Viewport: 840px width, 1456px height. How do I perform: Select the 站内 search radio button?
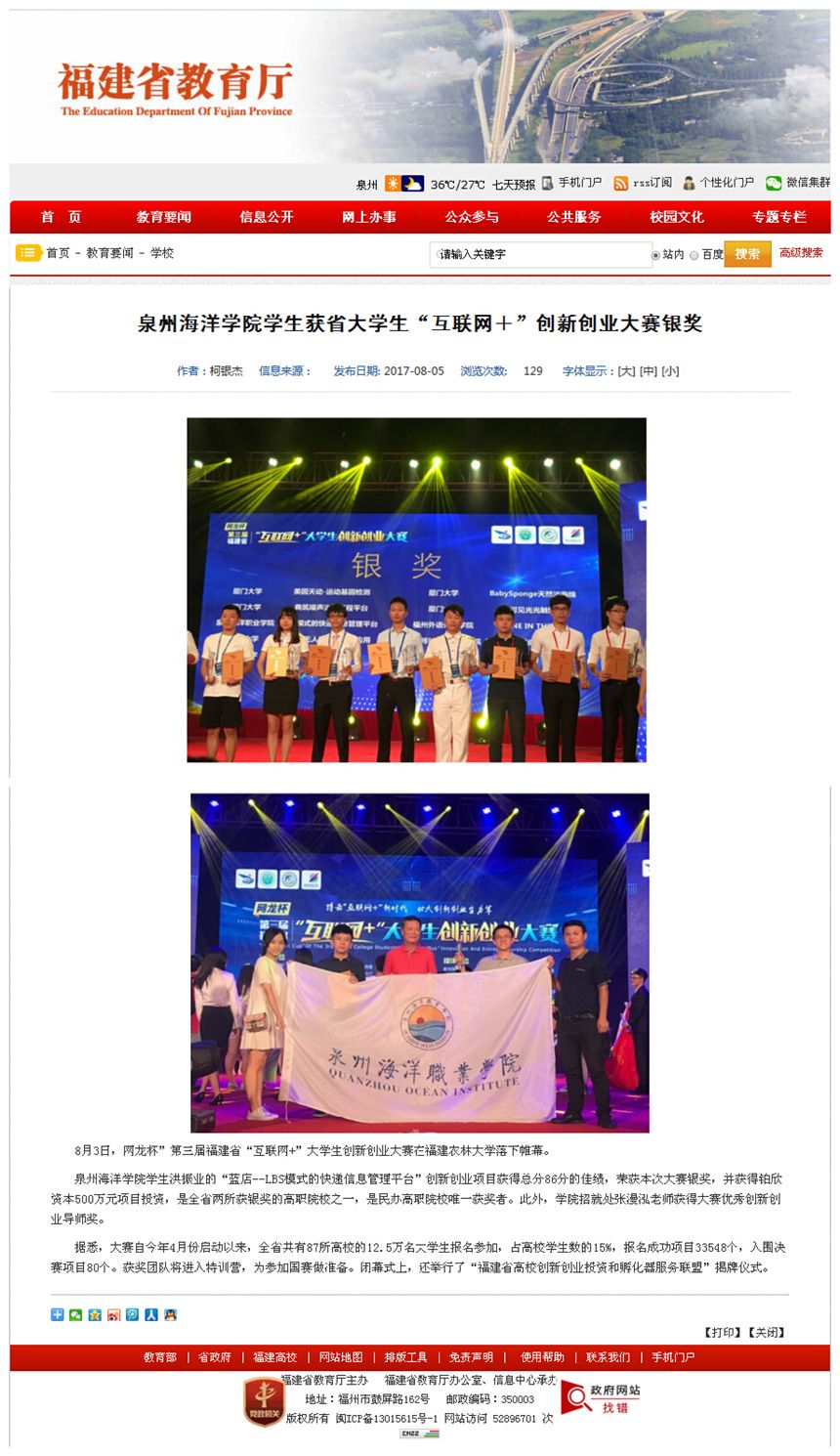[x=656, y=255]
